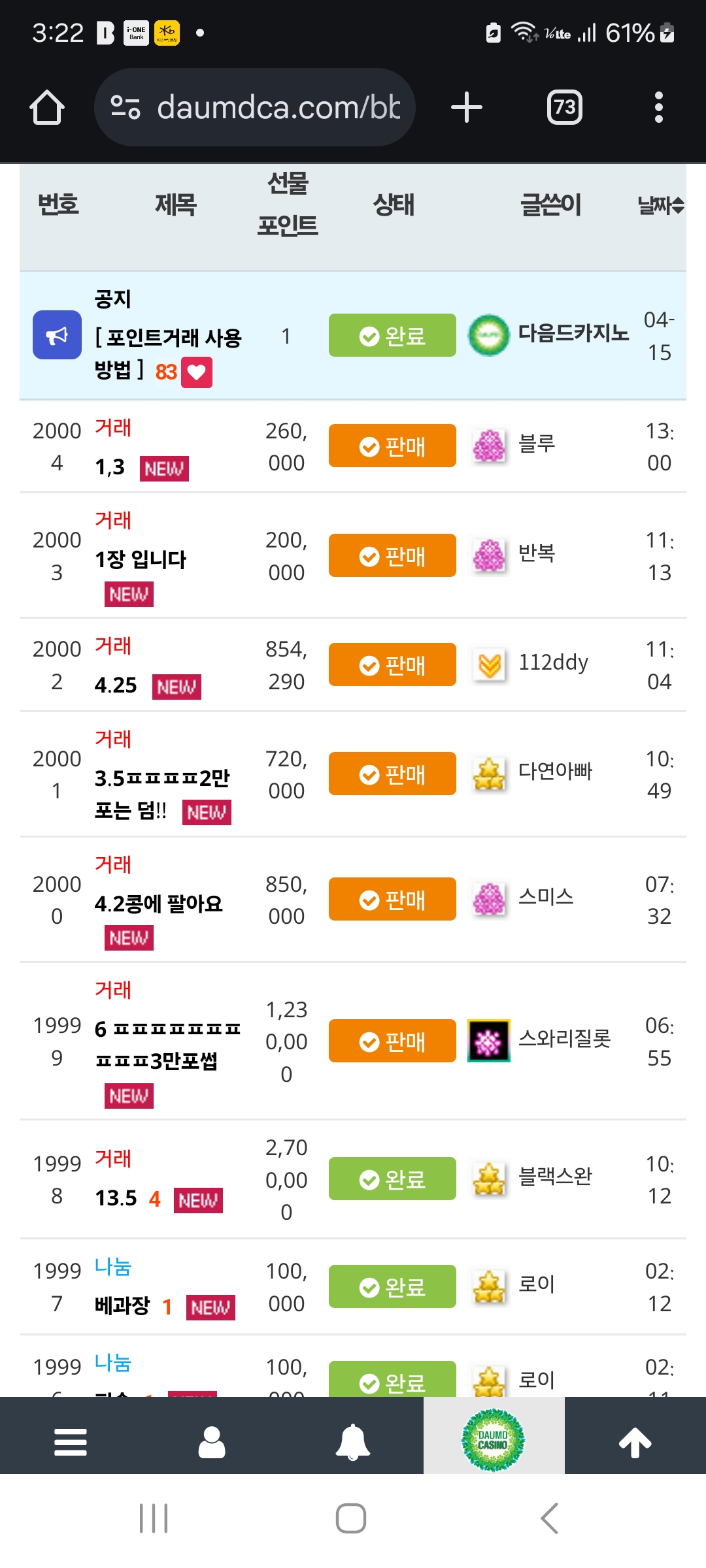Open the browser overflow menu
This screenshot has width=706, height=1568.
tap(659, 107)
